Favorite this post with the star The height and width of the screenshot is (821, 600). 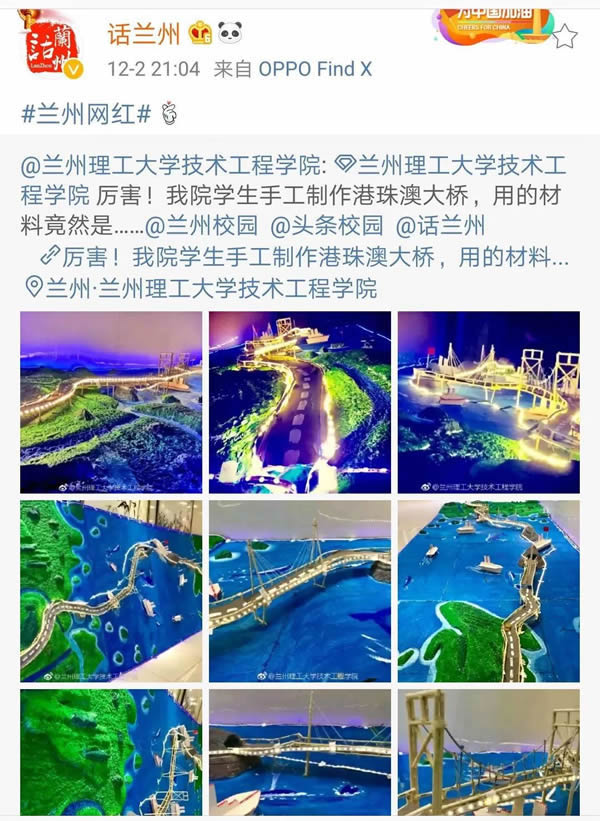565,37
